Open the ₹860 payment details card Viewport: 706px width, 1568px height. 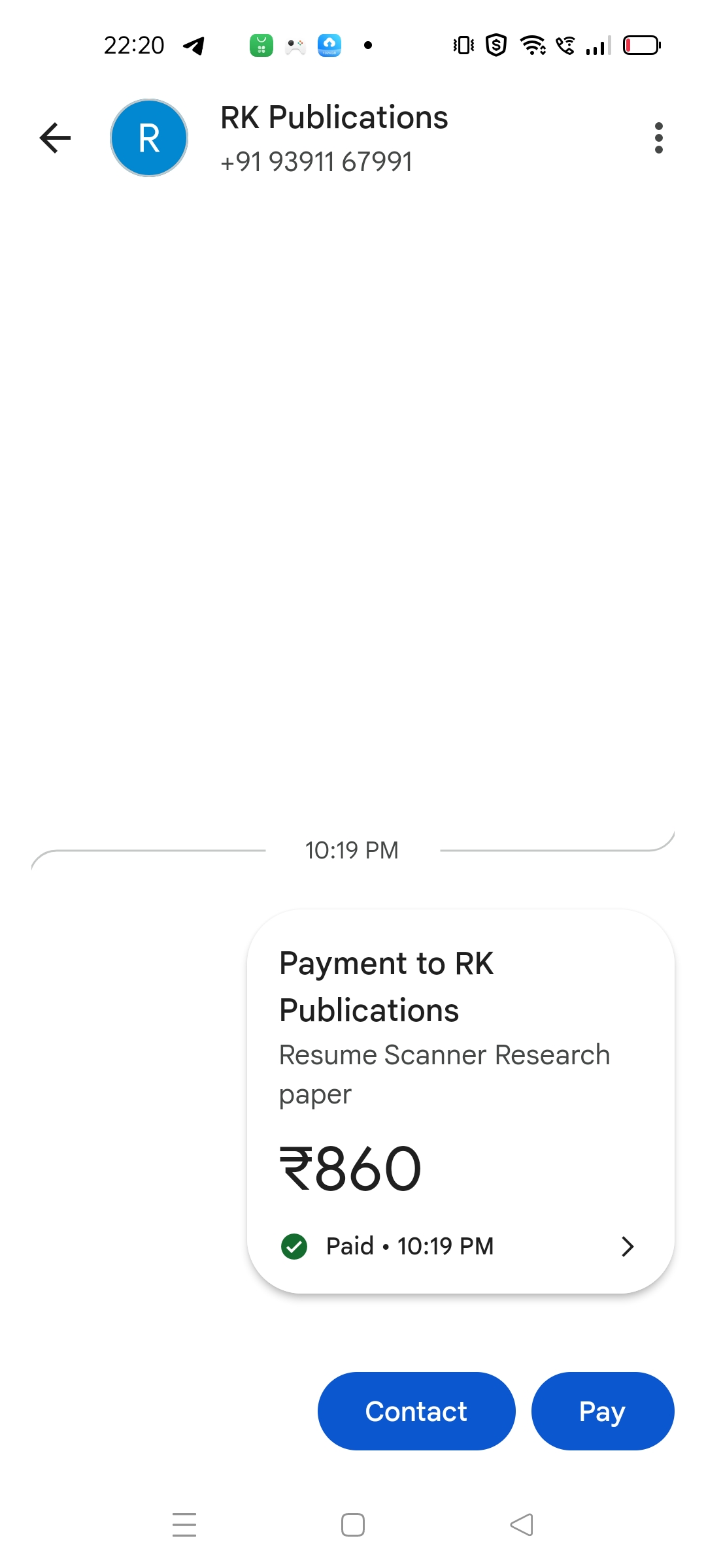point(460,1101)
